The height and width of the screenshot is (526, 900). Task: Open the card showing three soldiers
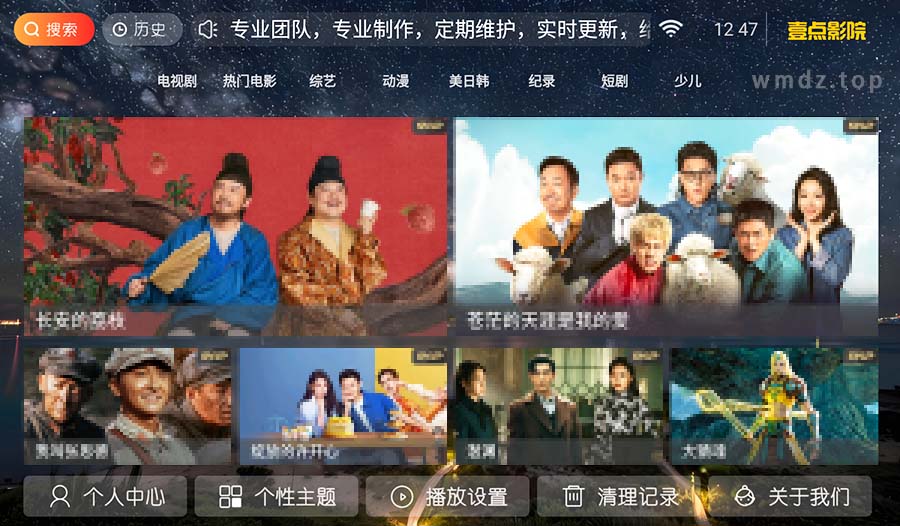point(127,405)
